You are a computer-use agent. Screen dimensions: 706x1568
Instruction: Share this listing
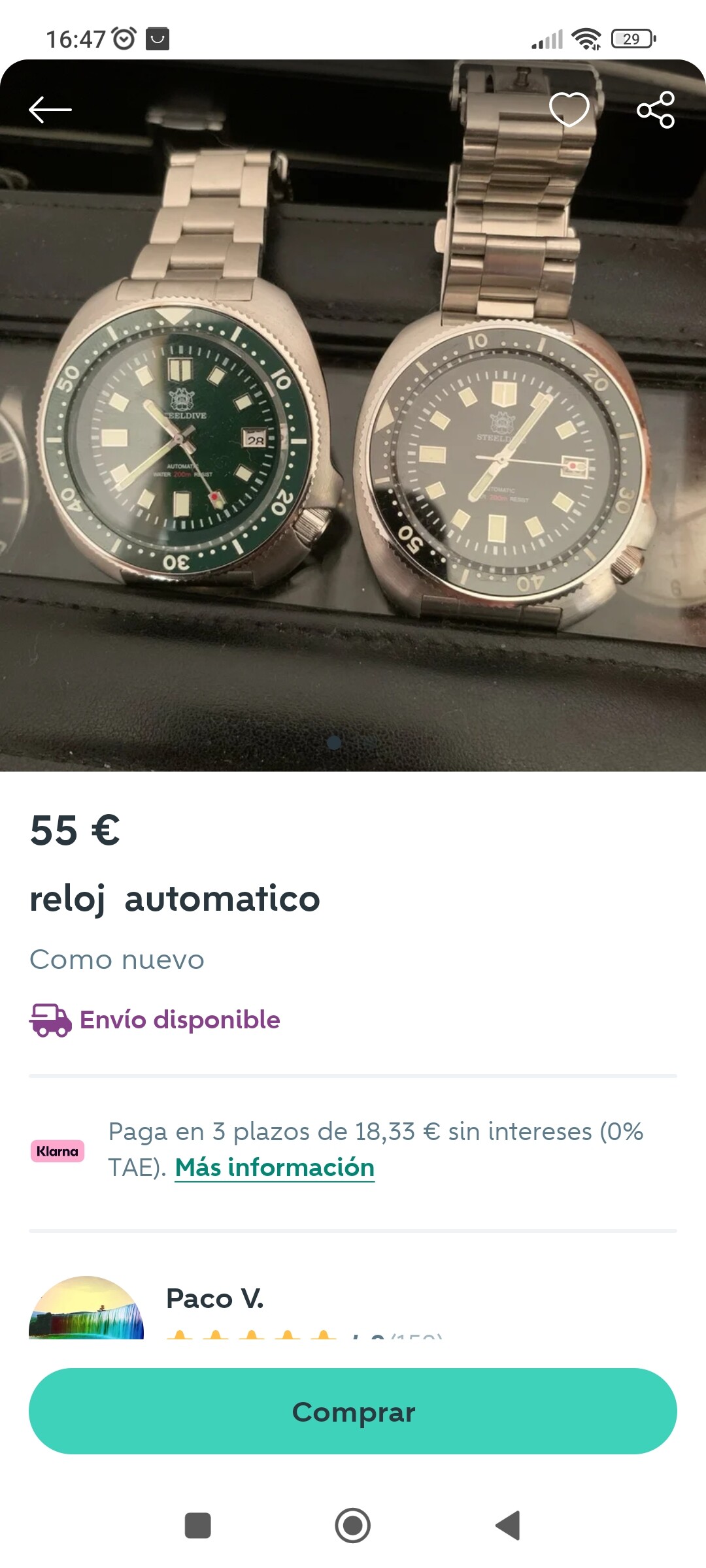(656, 109)
